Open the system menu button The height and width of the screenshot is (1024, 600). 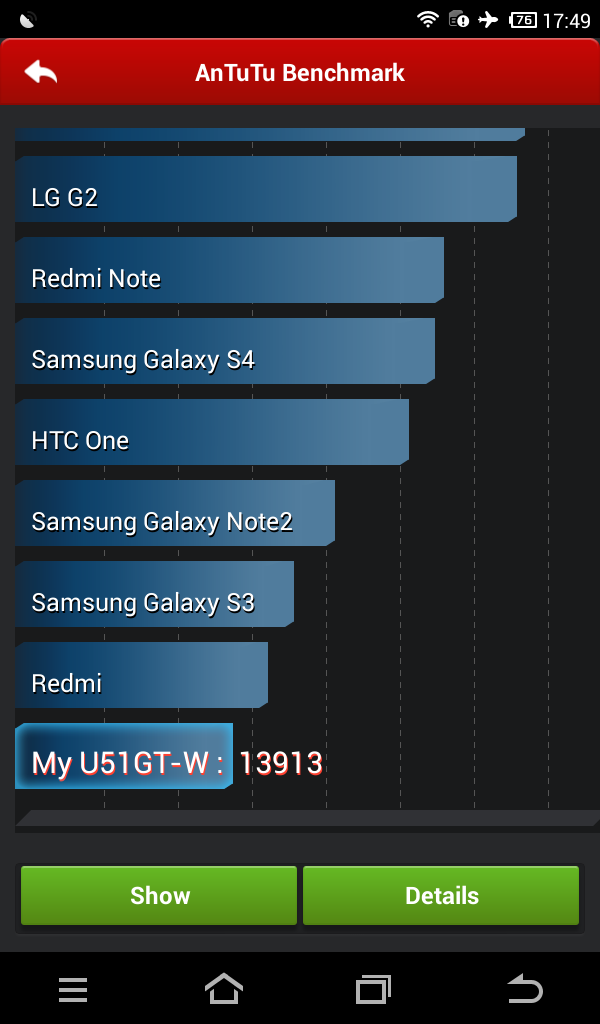pyautogui.click(x=73, y=989)
